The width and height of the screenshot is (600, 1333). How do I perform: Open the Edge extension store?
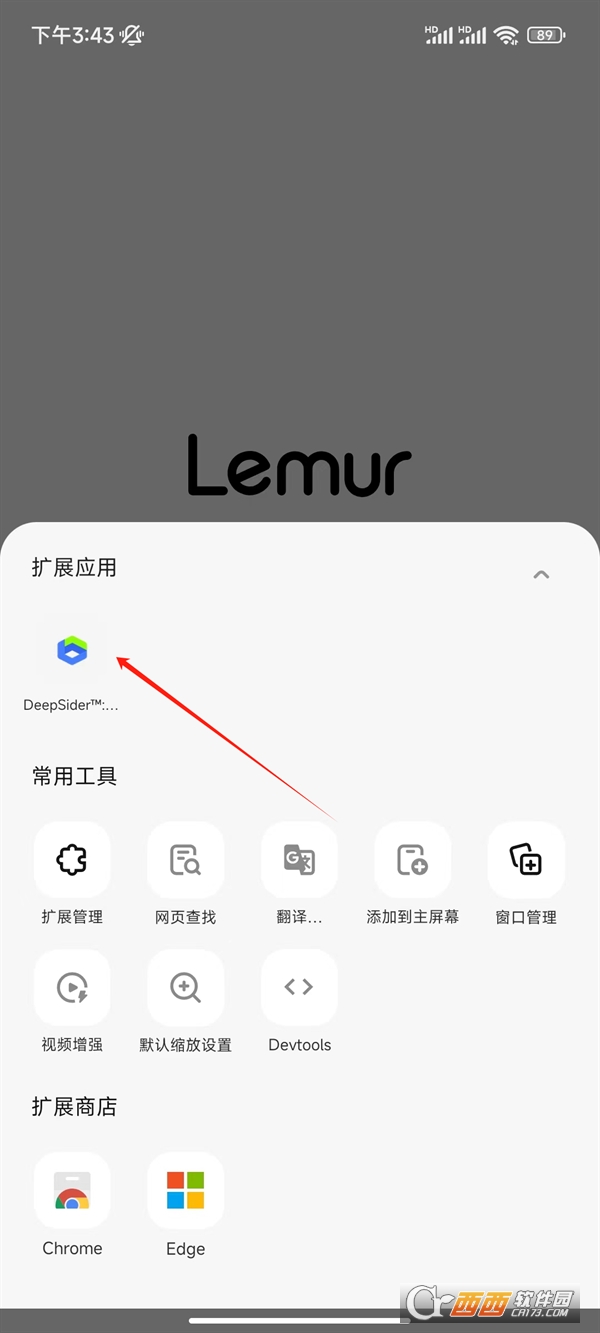click(x=185, y=1191)
